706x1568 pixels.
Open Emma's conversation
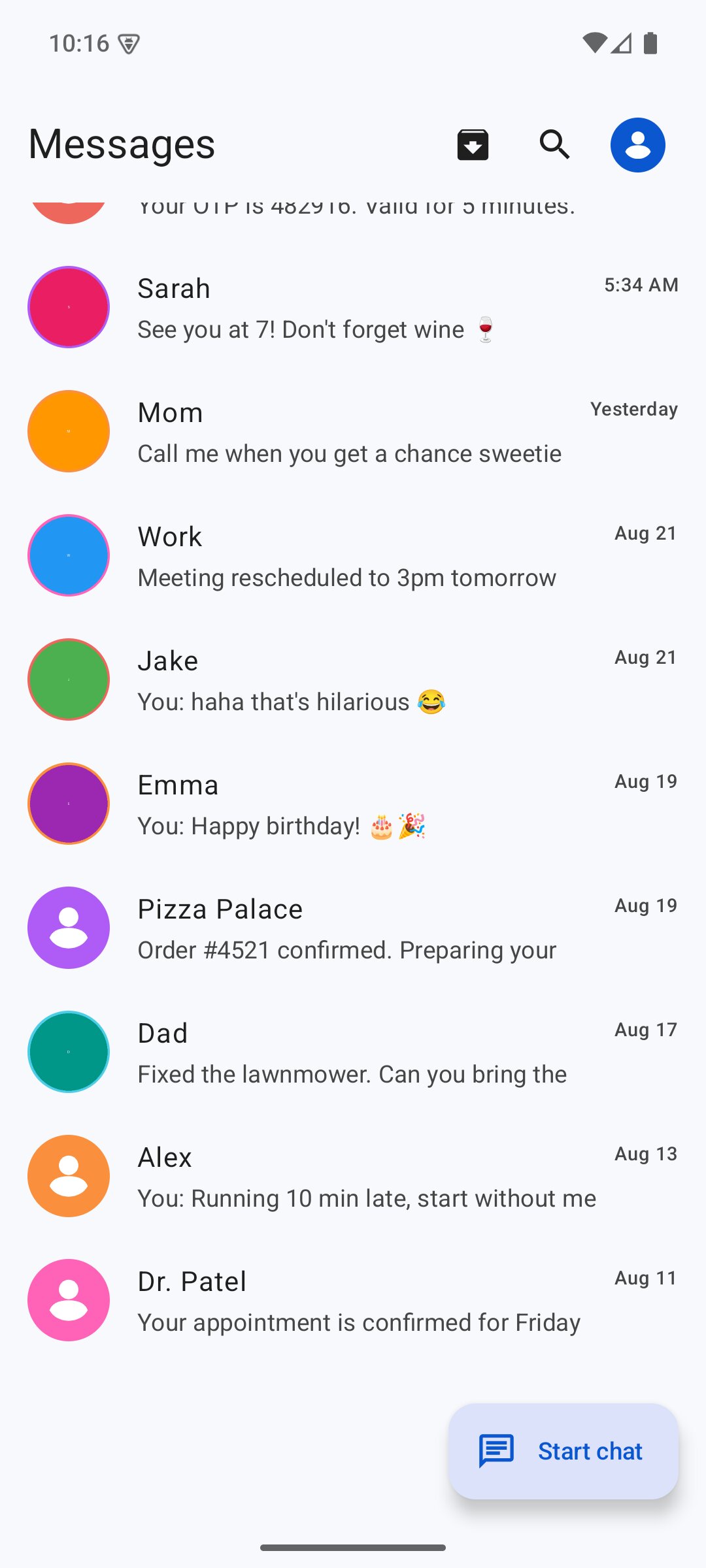tap(353, 804)
